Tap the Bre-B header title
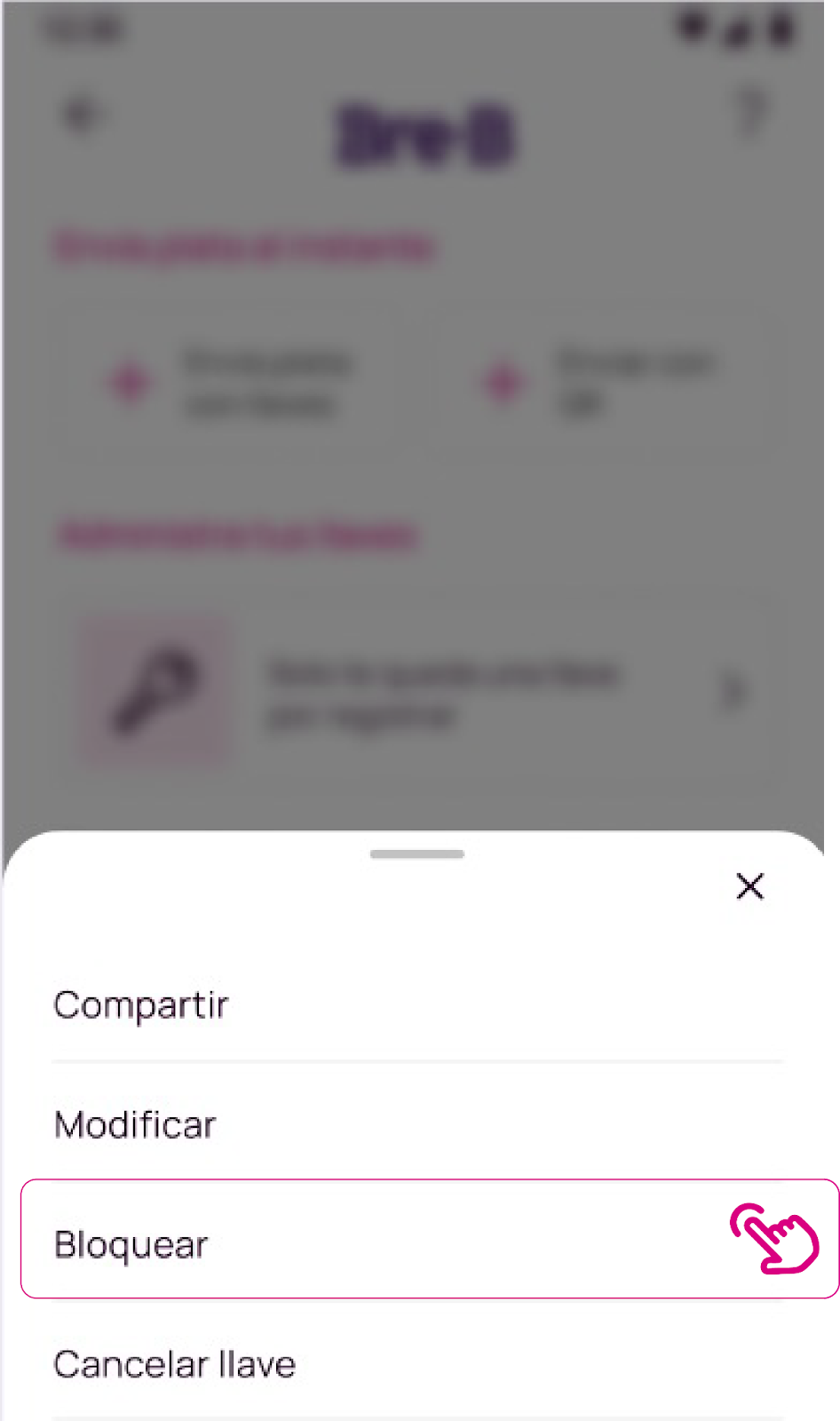Screen dimensions: 840x1421 tap(424, 133)
